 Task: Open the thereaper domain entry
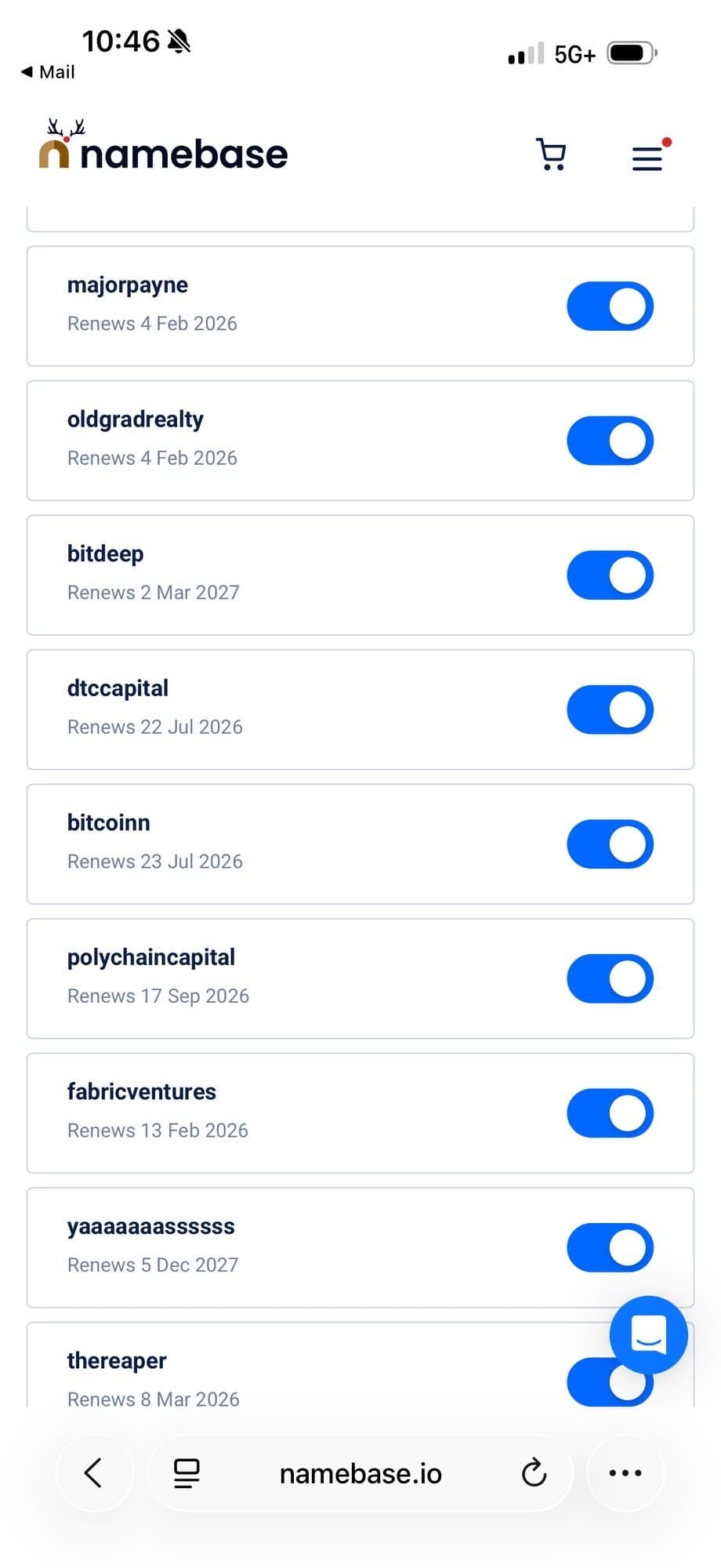[116, 1360]
